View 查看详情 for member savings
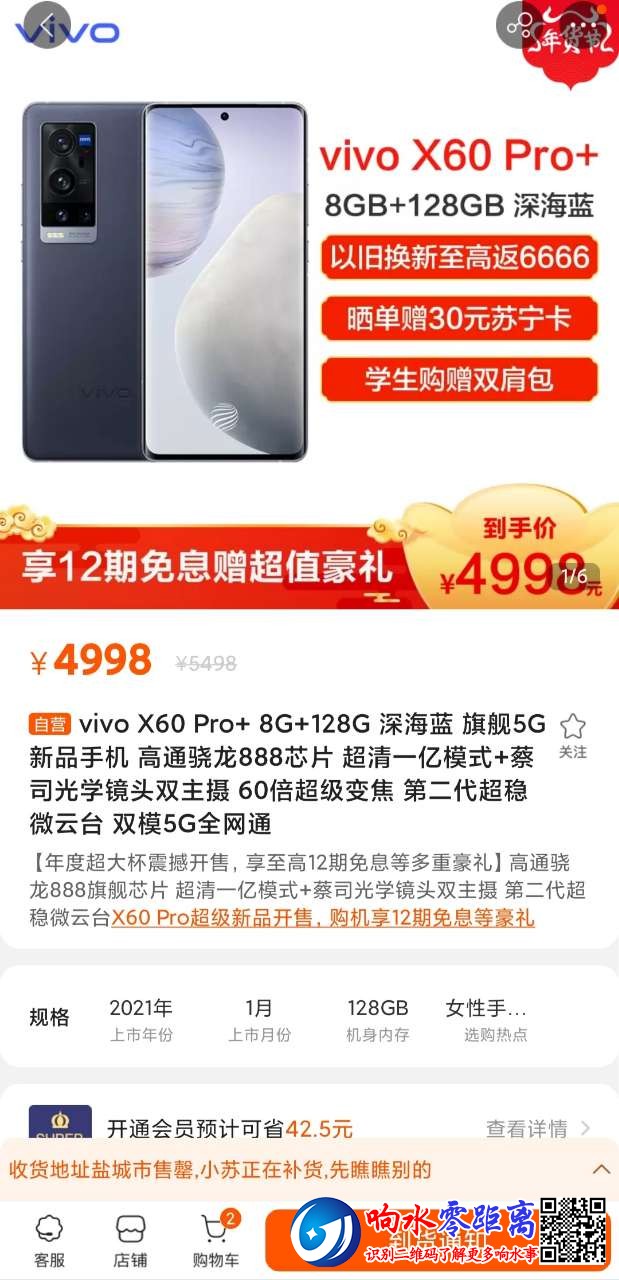The width and height of the screenshot is (619, 1280). 538,1129
